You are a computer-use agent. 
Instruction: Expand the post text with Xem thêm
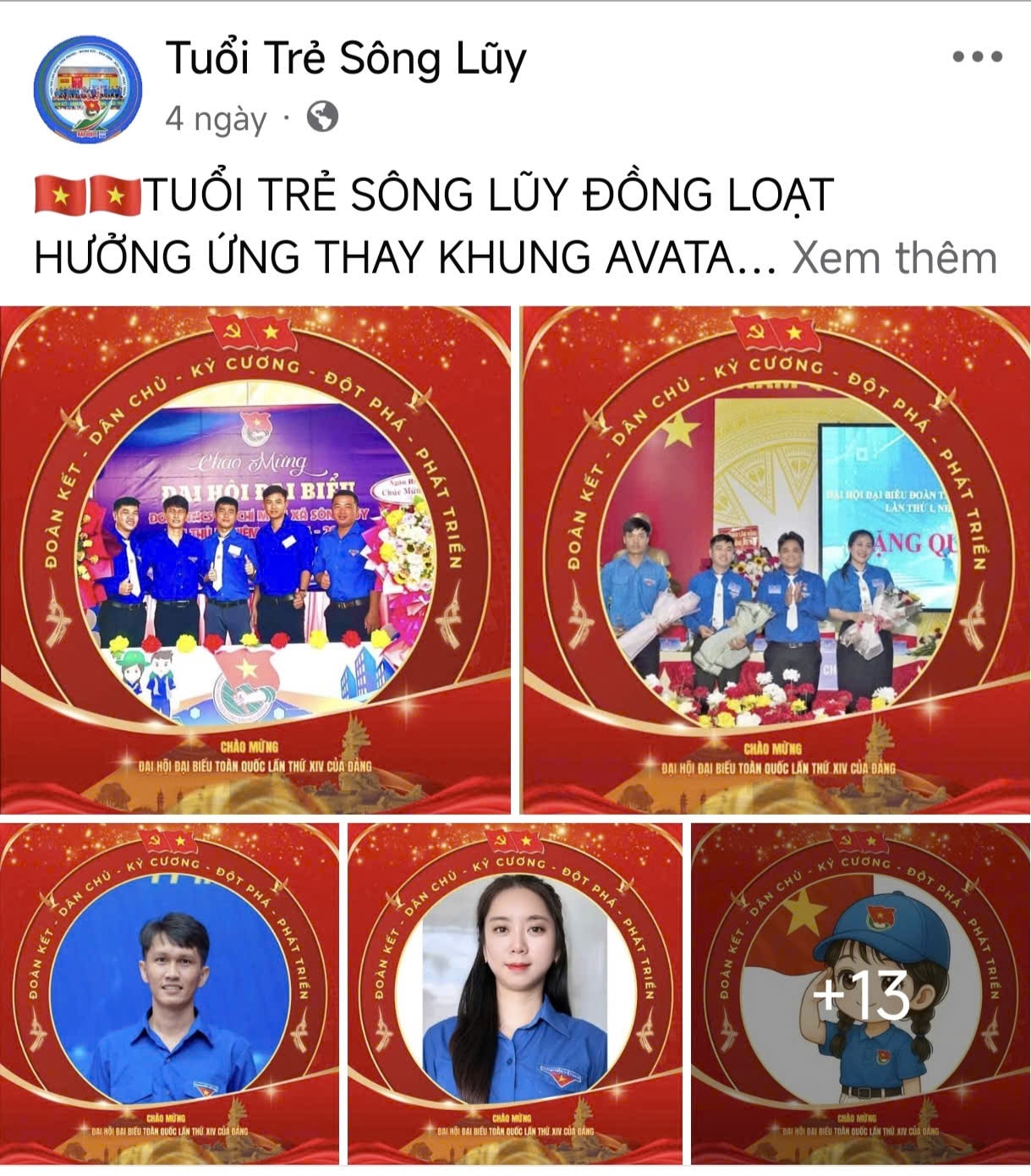click(894, 257)
